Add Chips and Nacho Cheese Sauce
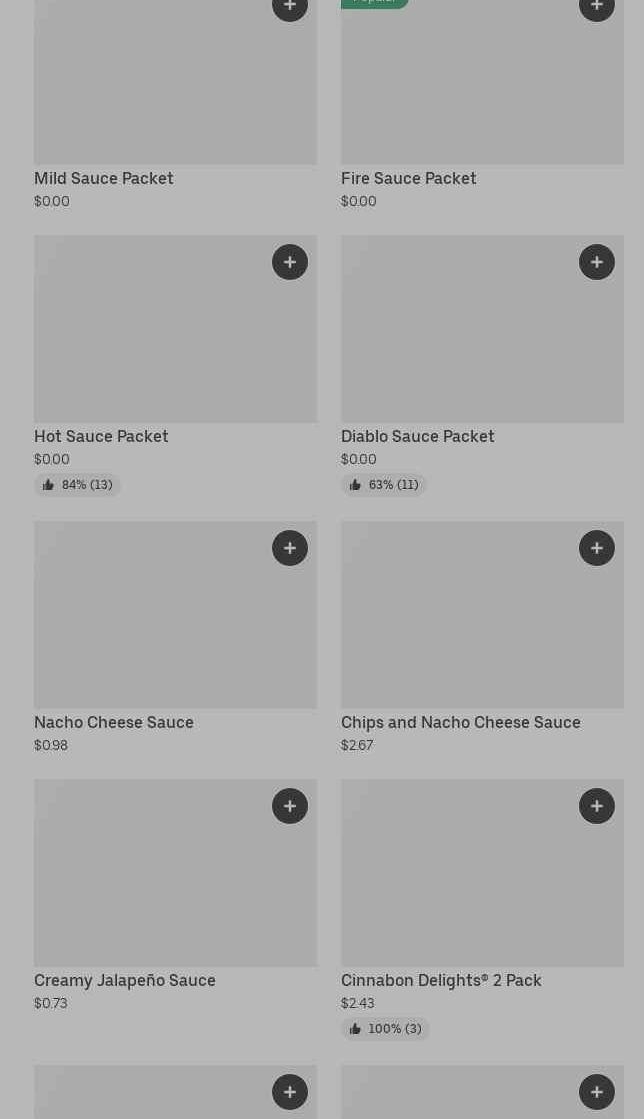The image size is (644, 1119). pyautogui.click(x=596, y=548)
